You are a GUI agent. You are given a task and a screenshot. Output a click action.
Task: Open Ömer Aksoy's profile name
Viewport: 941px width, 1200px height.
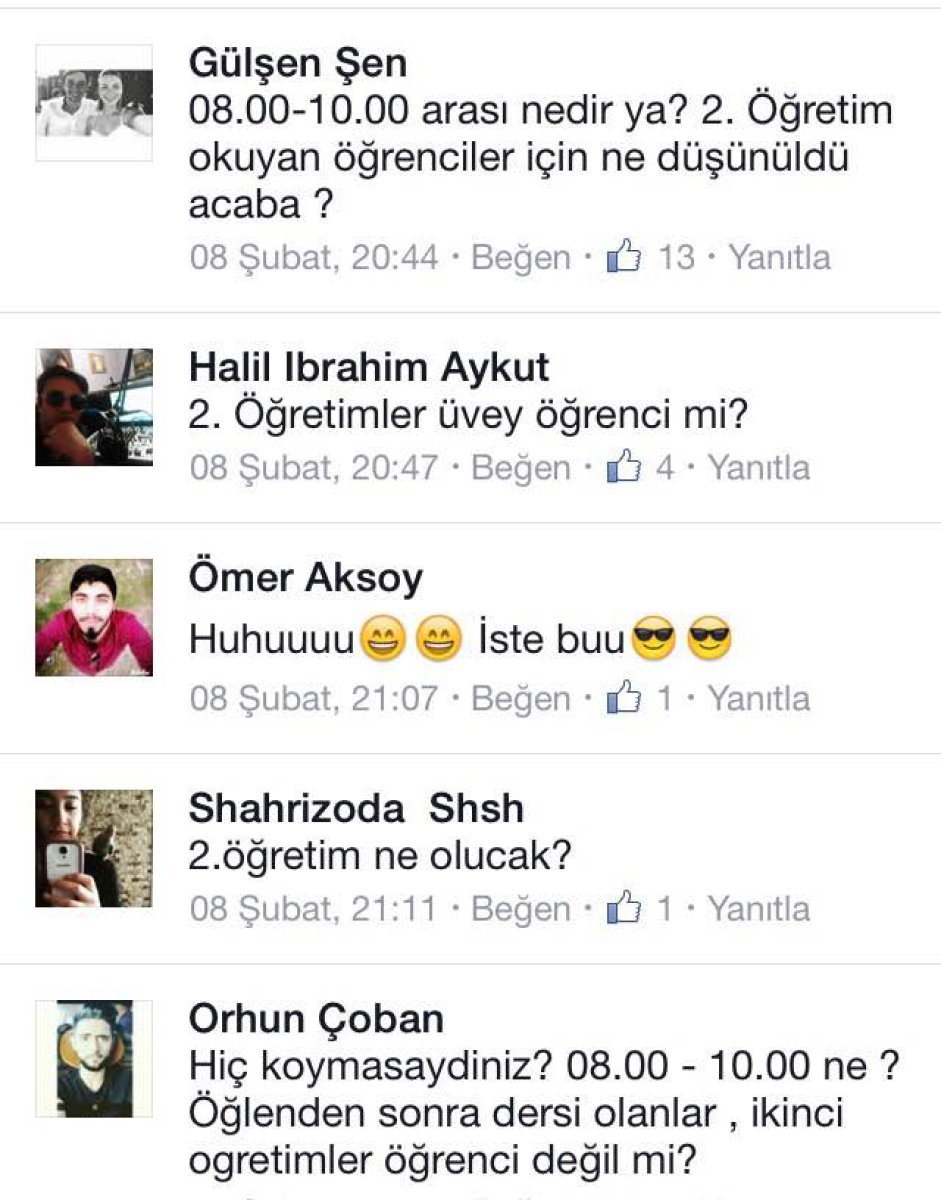(x=306, y=578)
